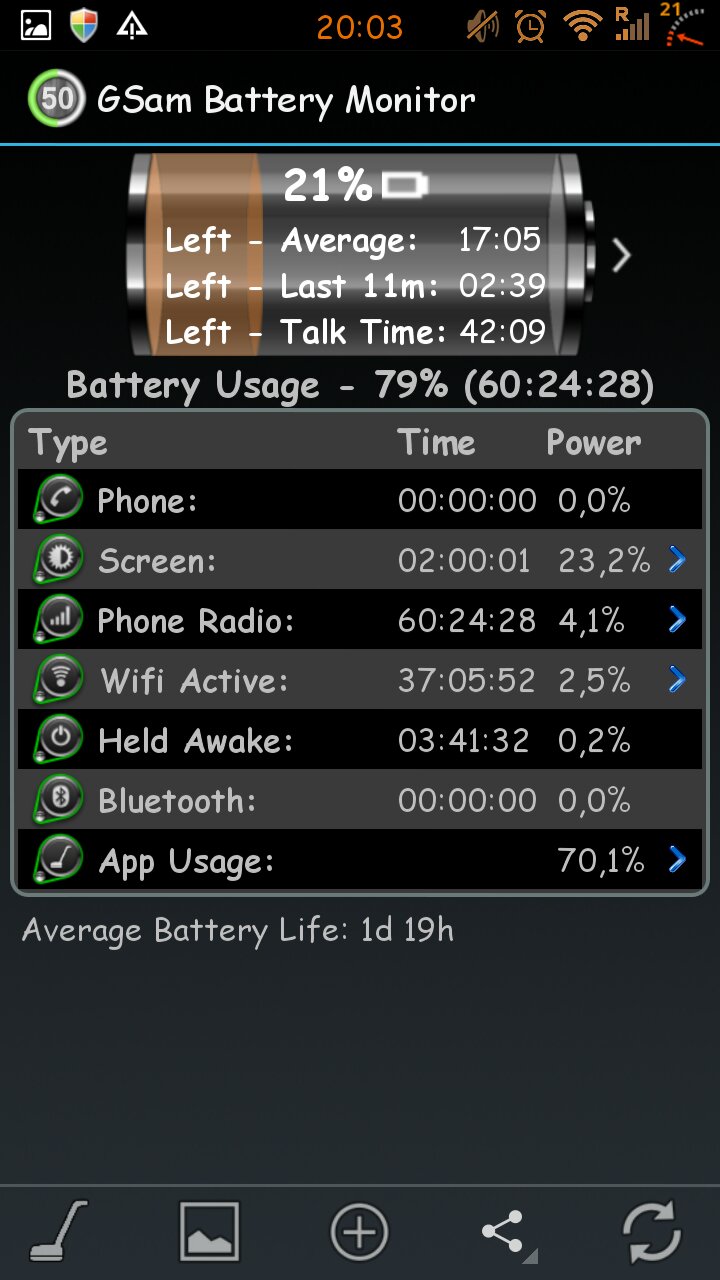
Task: Tap the plus circle in bottom toolbar
Action: click(359, 1231)
